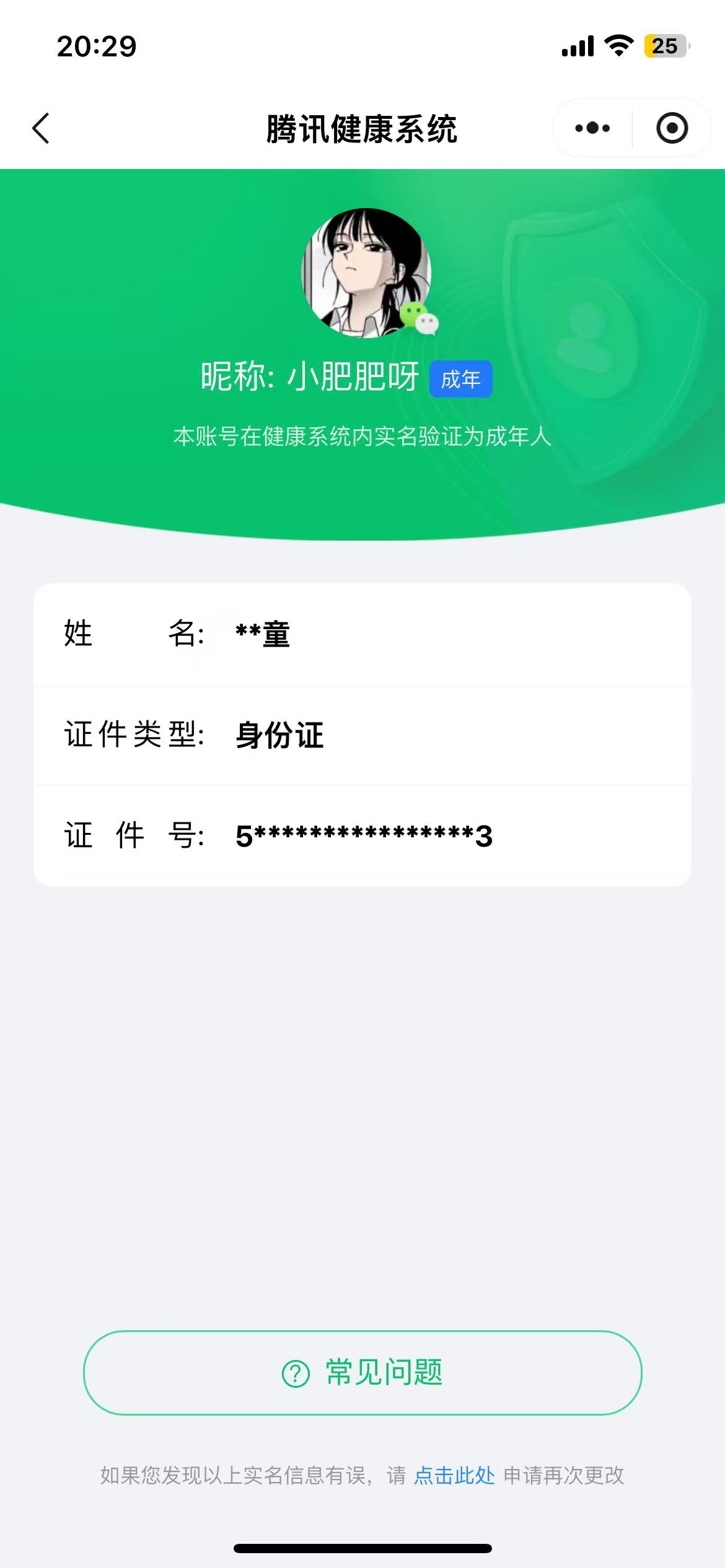Tap the 点击此处 link to change info
Image resolution: width=725 pixels, height=1568 pixels.
[454, 1475]
